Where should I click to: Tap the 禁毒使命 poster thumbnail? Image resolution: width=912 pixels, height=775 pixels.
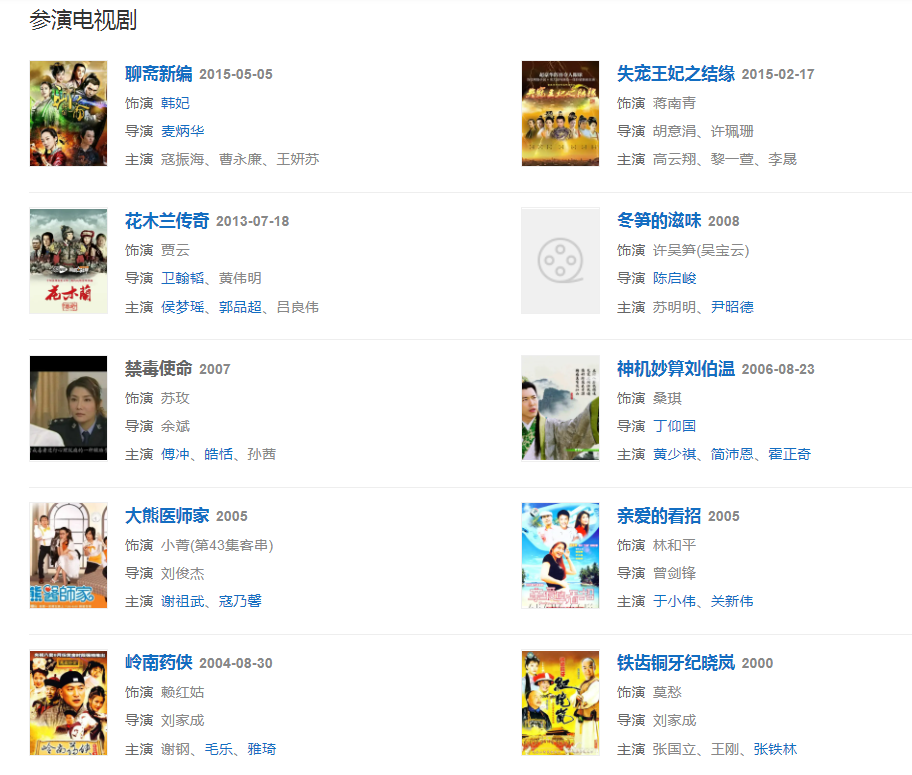tap(68, 407)
